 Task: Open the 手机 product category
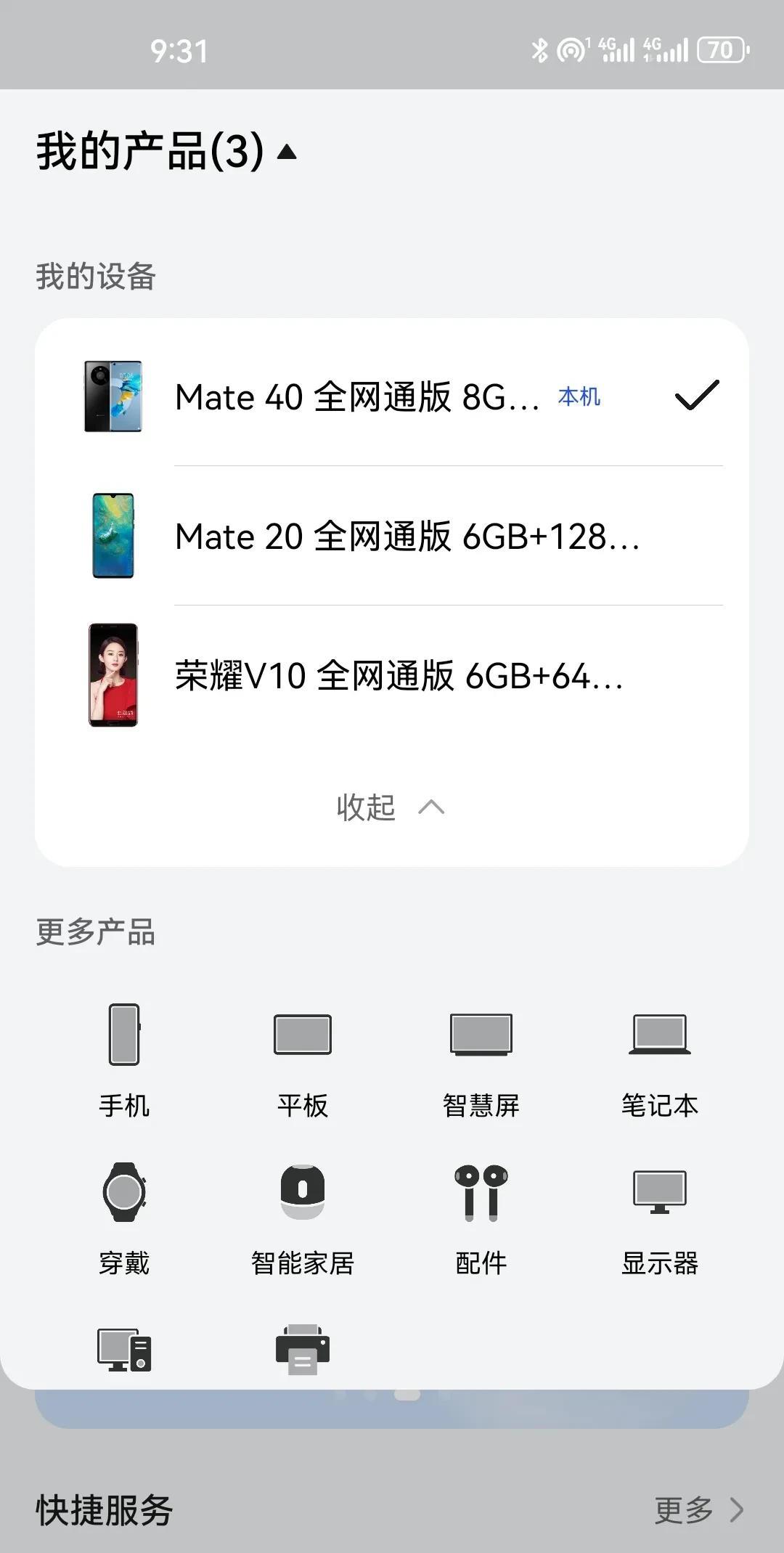coord(124,1060)
